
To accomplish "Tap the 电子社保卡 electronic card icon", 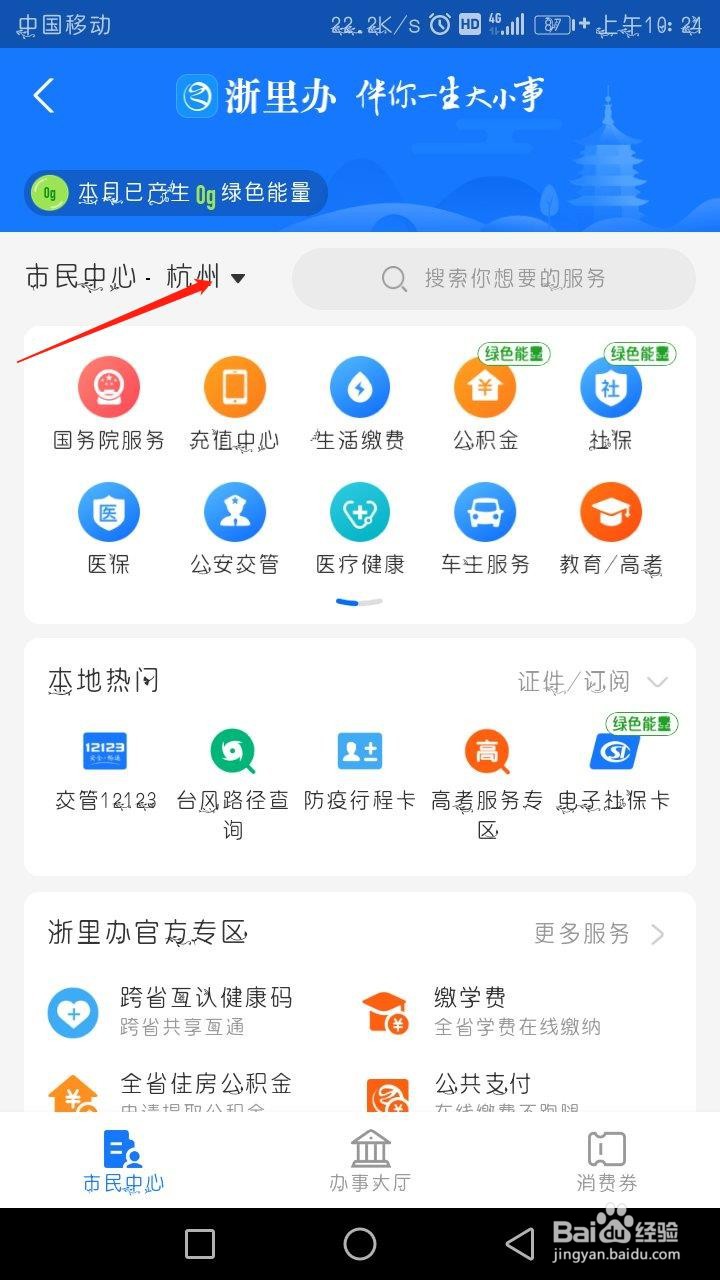I will pyautogui.click(x=613, y=765).
